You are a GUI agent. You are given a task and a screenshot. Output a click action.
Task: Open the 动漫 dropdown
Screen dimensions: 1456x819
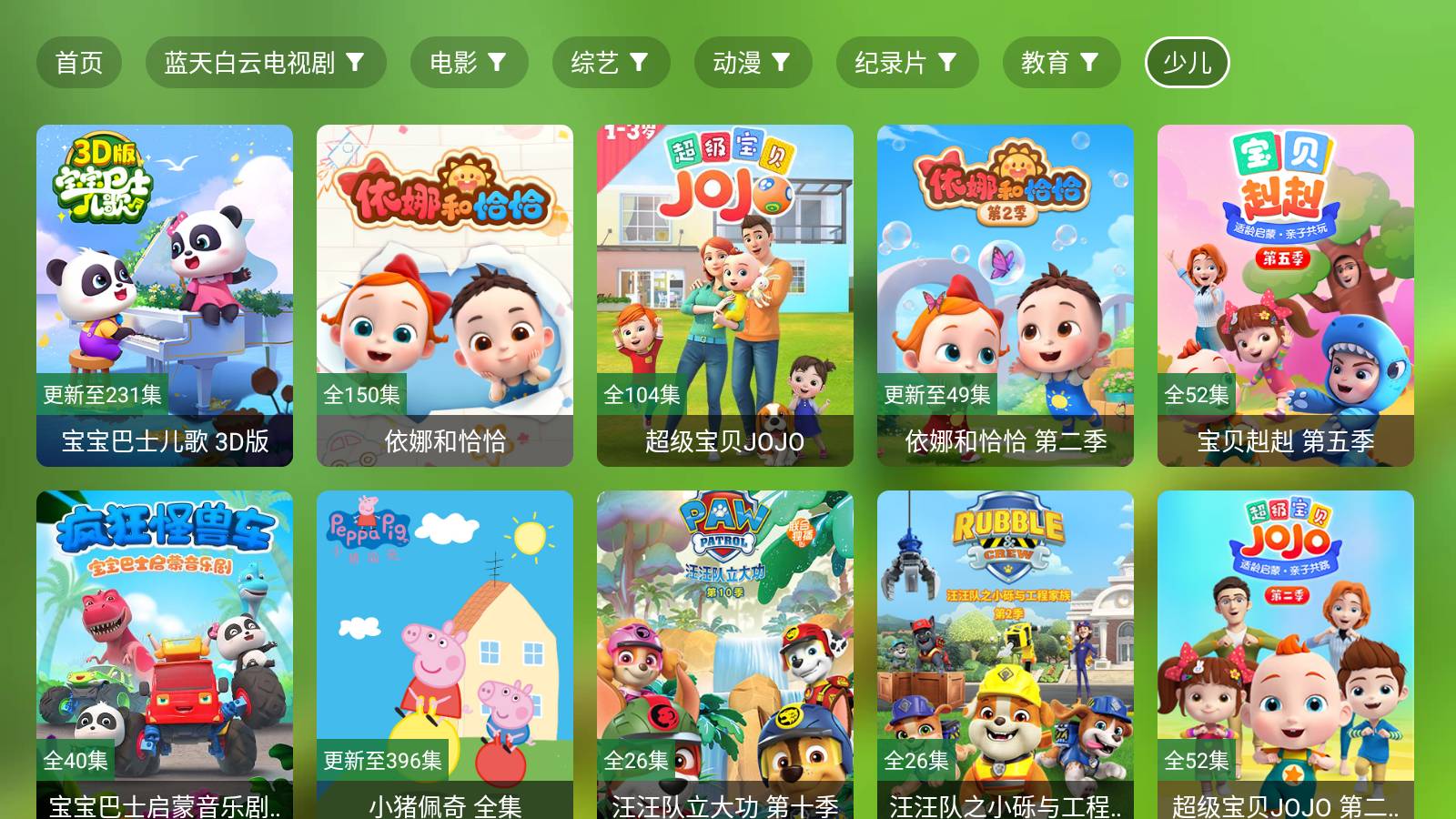pos(753,63)
